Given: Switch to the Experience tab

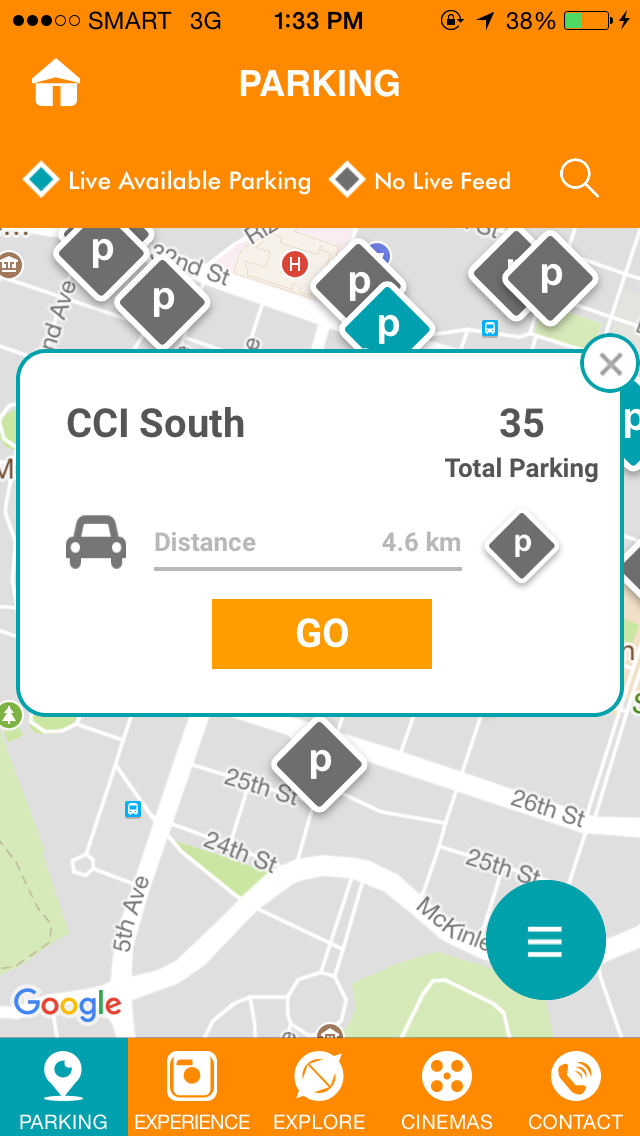Looking at the screenshot, I should point(192,1087).
